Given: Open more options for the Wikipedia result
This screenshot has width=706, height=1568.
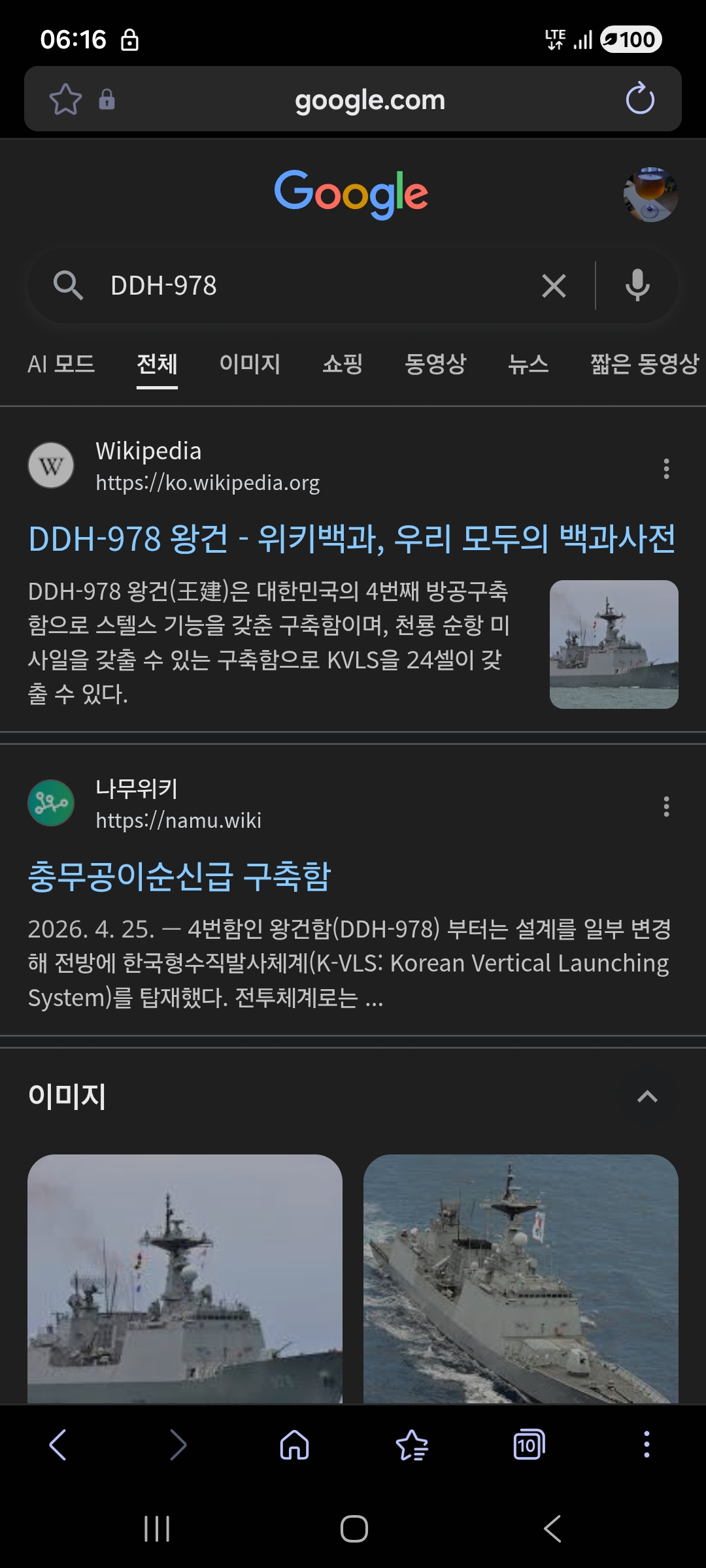Looking at the screenshot, I should tap(666, 468).
